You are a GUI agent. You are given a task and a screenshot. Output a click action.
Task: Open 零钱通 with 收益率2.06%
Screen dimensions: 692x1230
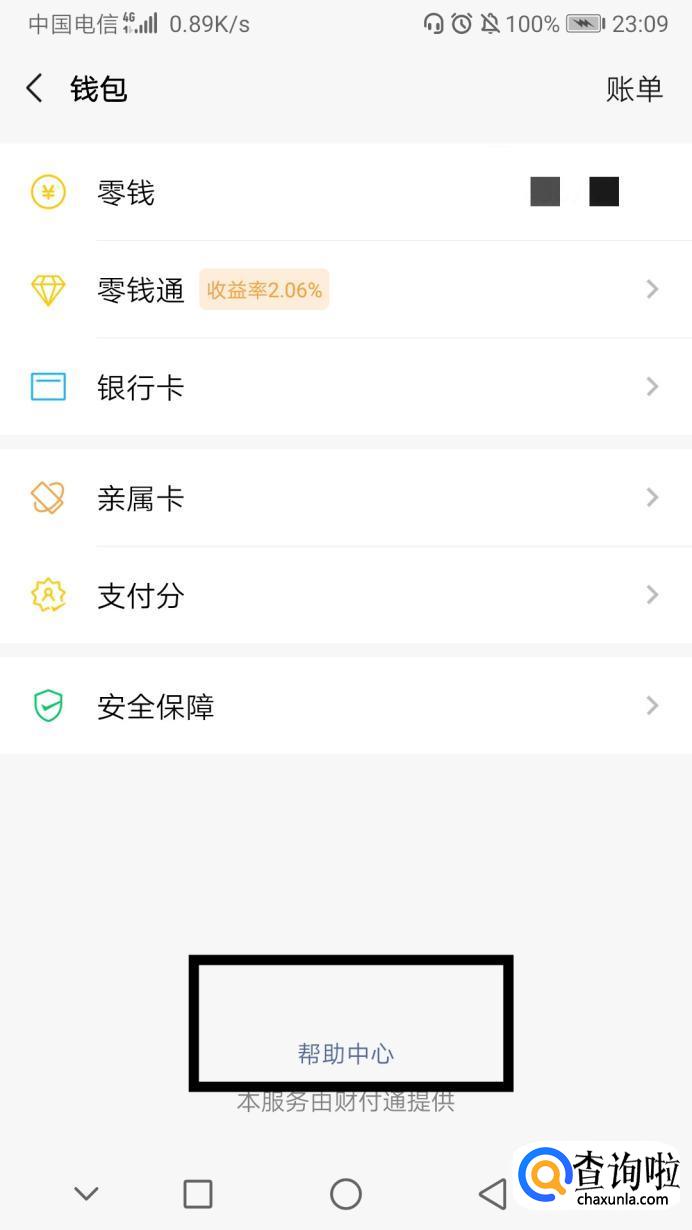click(345, 290)
